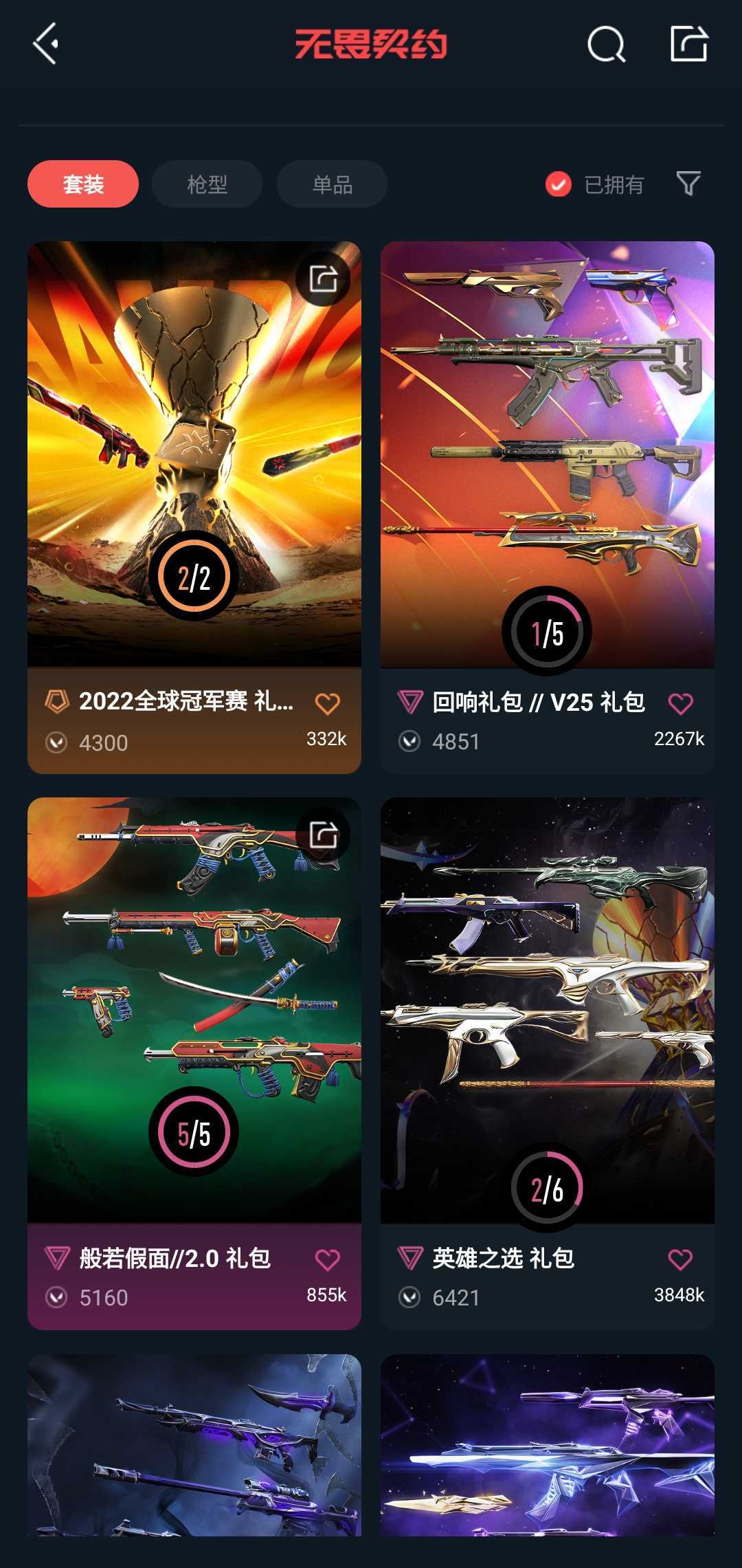Tap the share icon in the top bar
Image resolution: width=742 pixels, height=1568 pixels.
pyautogui.click(x=688, y=43)
